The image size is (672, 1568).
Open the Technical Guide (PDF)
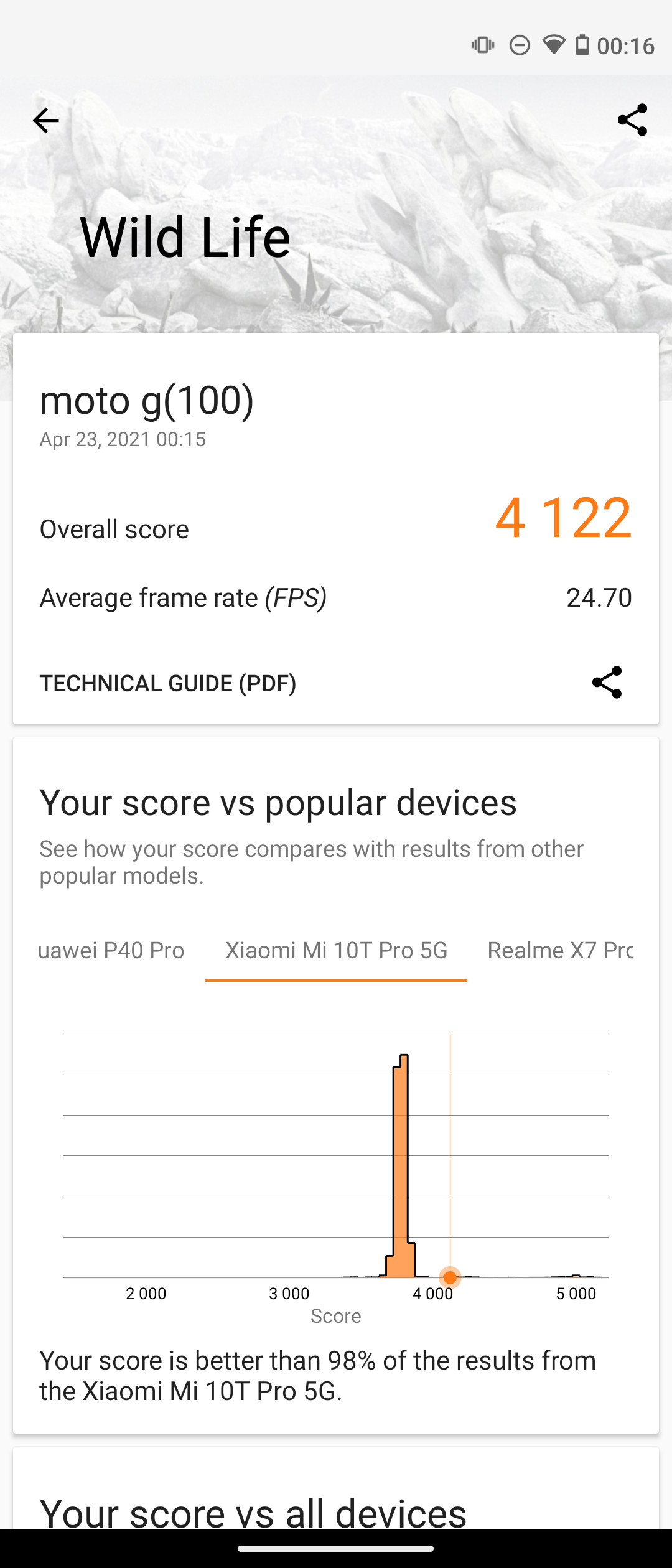(168, 683)
